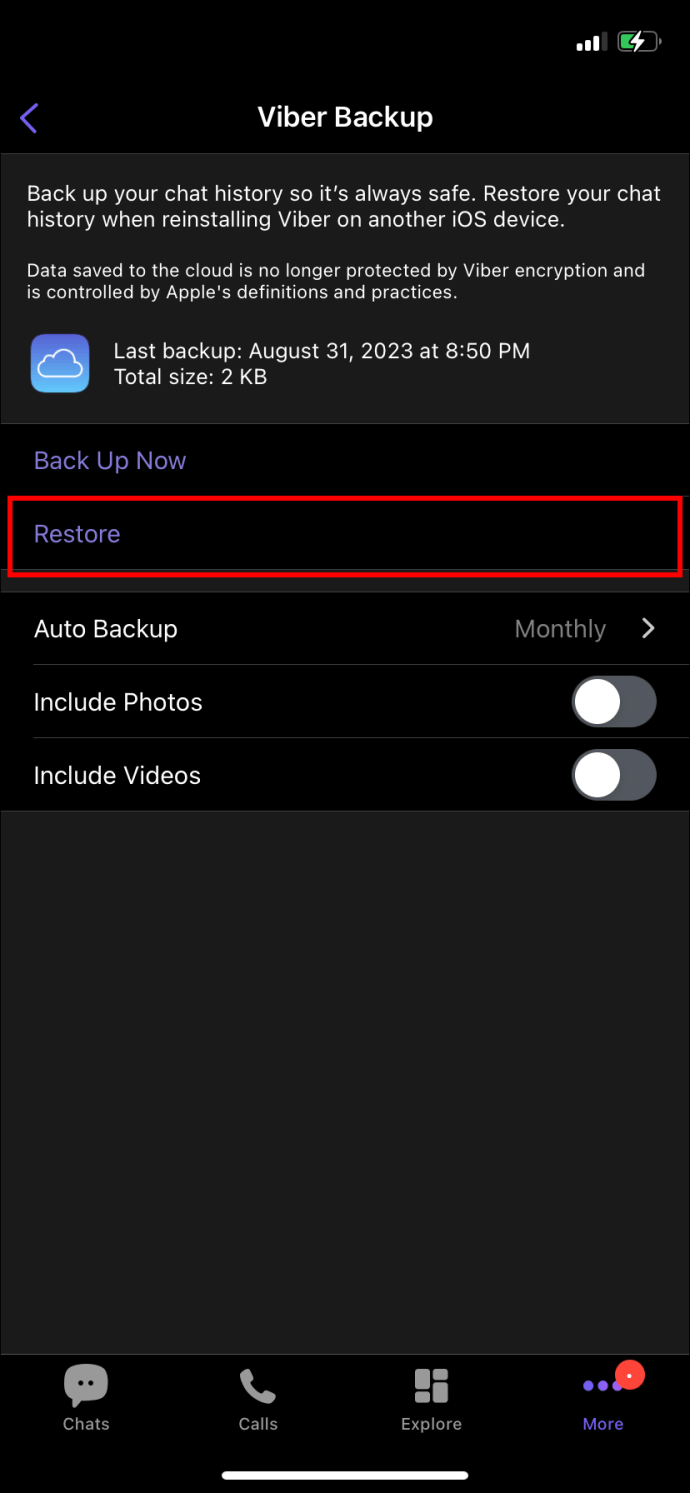690x1493 pixels.
Task: Open the Calls tab
Action: tap(258, 1399)
